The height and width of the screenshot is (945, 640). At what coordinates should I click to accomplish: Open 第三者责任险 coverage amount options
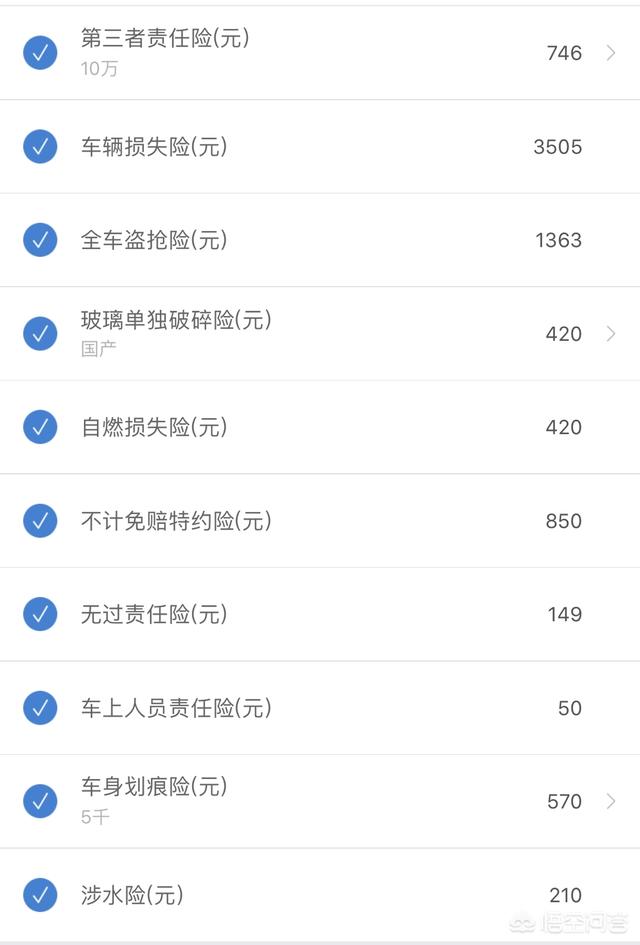point(611,53)
